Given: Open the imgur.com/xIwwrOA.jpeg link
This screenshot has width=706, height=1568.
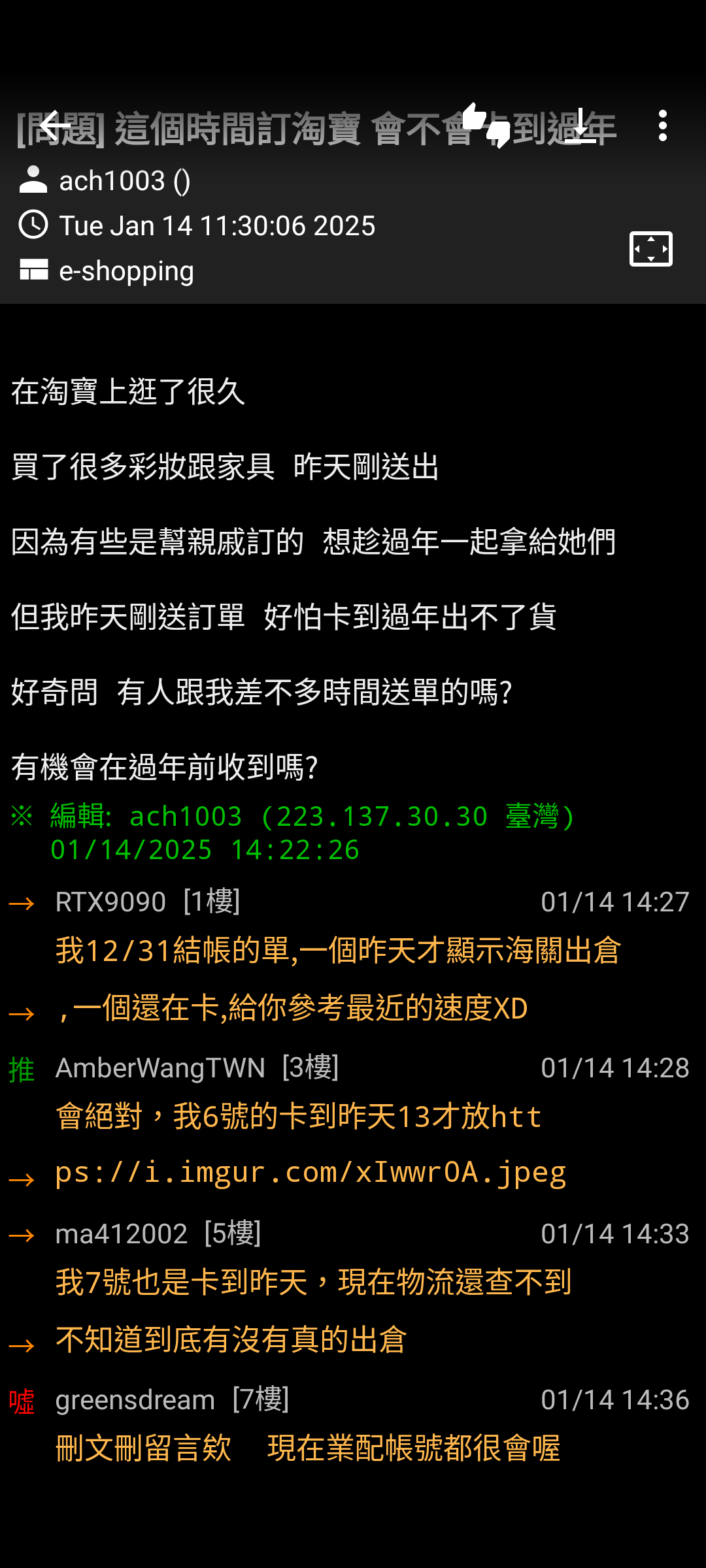Looking at the screenshot, I should [311, 1144].
